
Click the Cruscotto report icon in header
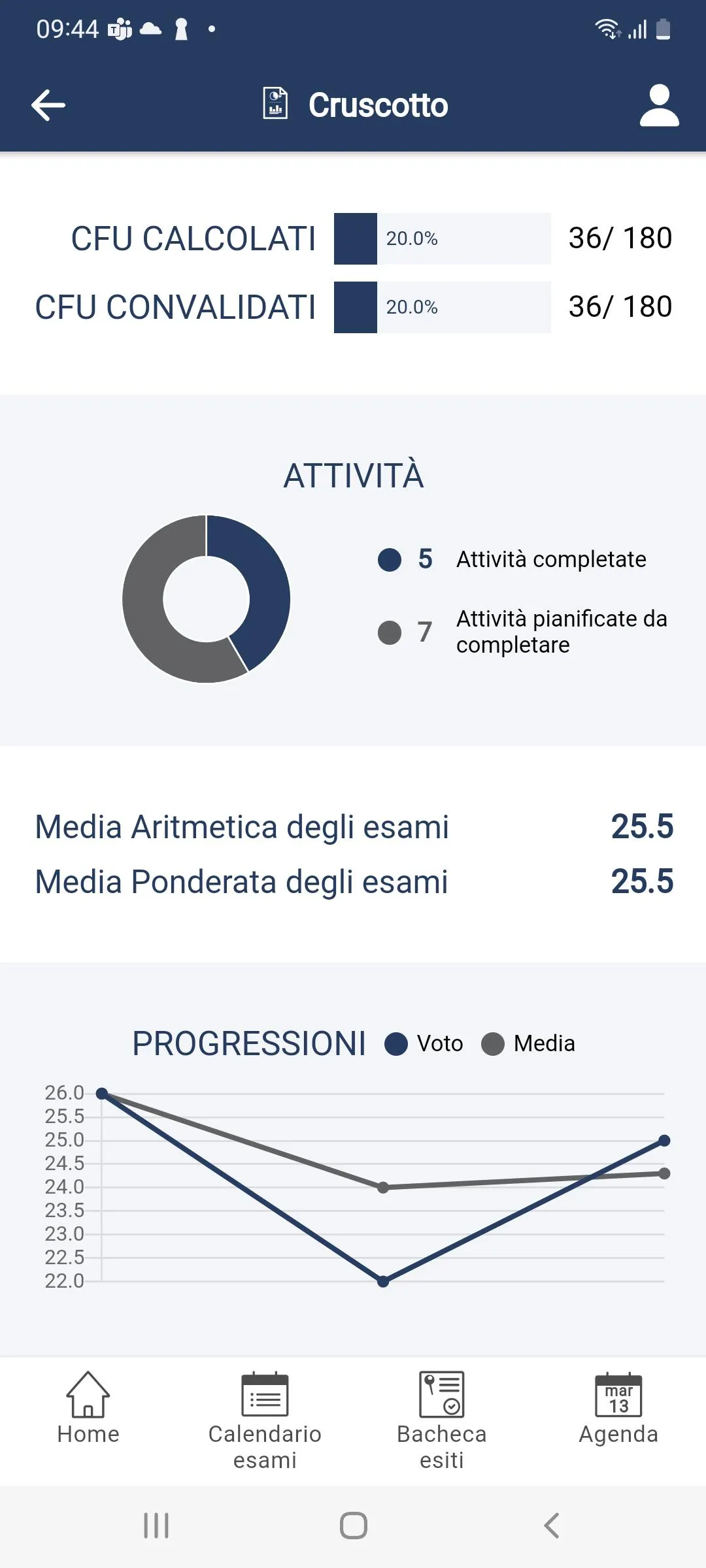pos(275,105)
